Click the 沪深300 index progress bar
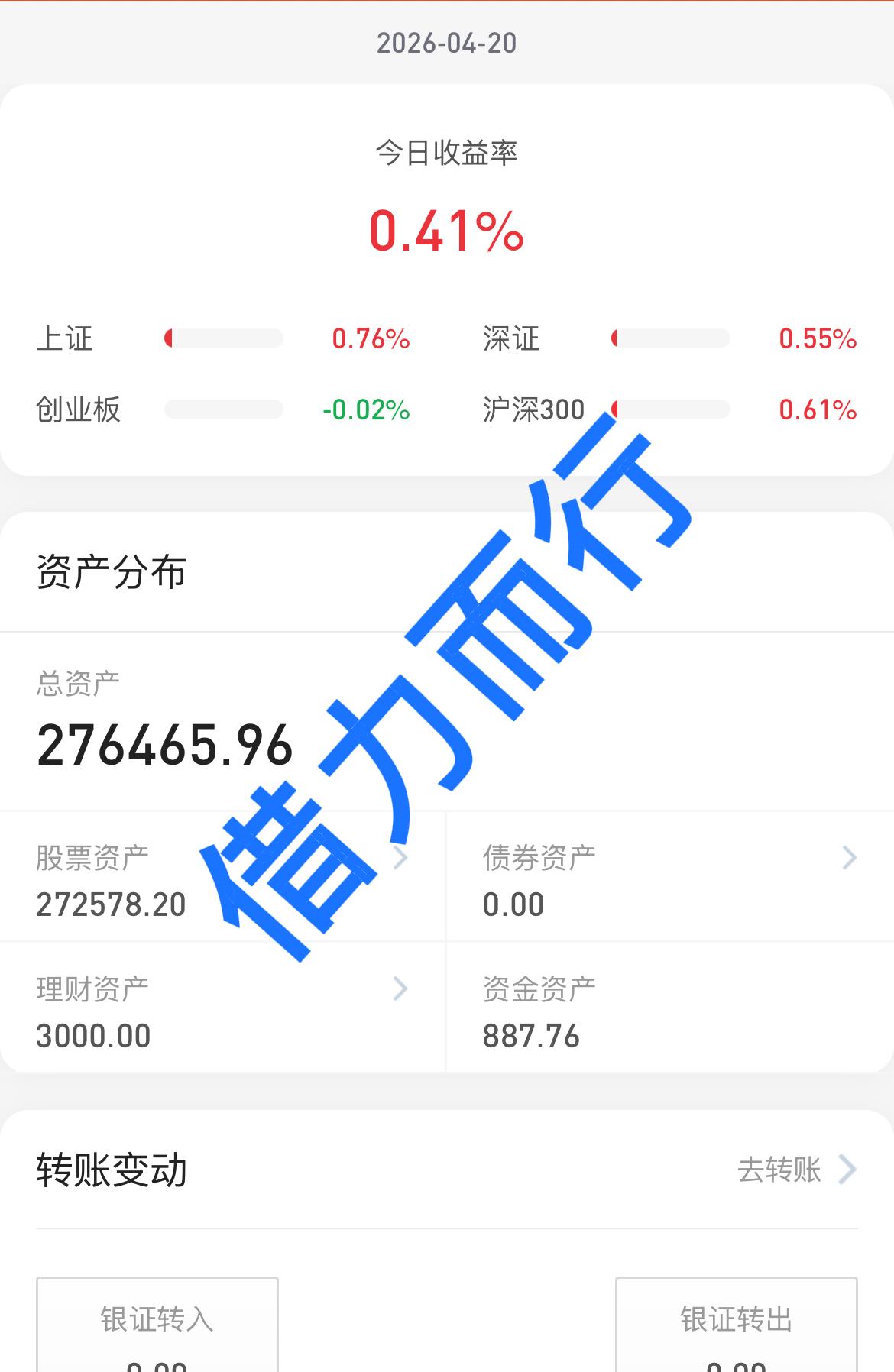Viewport: 894px width, 1372px height. (x=669, y=409)
